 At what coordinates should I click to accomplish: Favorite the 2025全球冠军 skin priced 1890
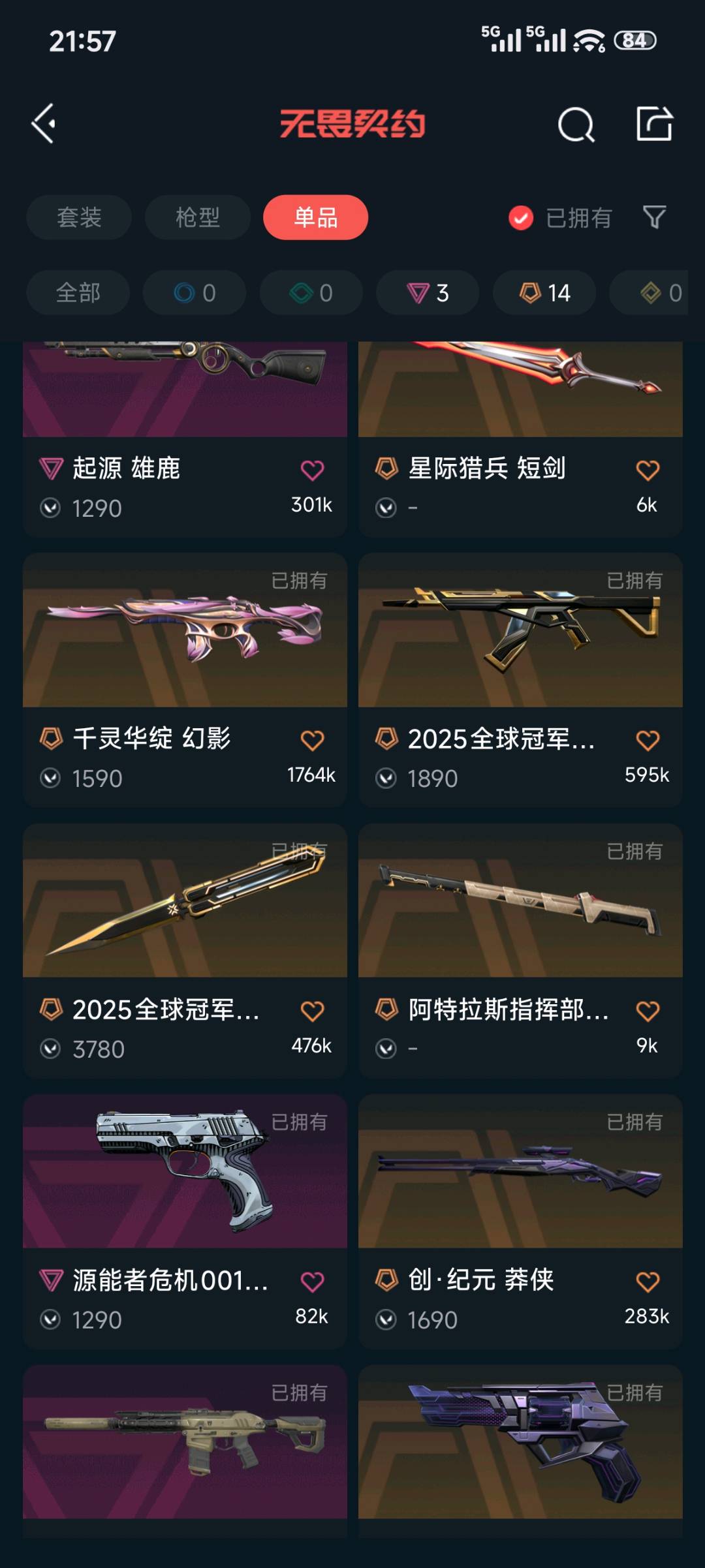tap(647, 740)
